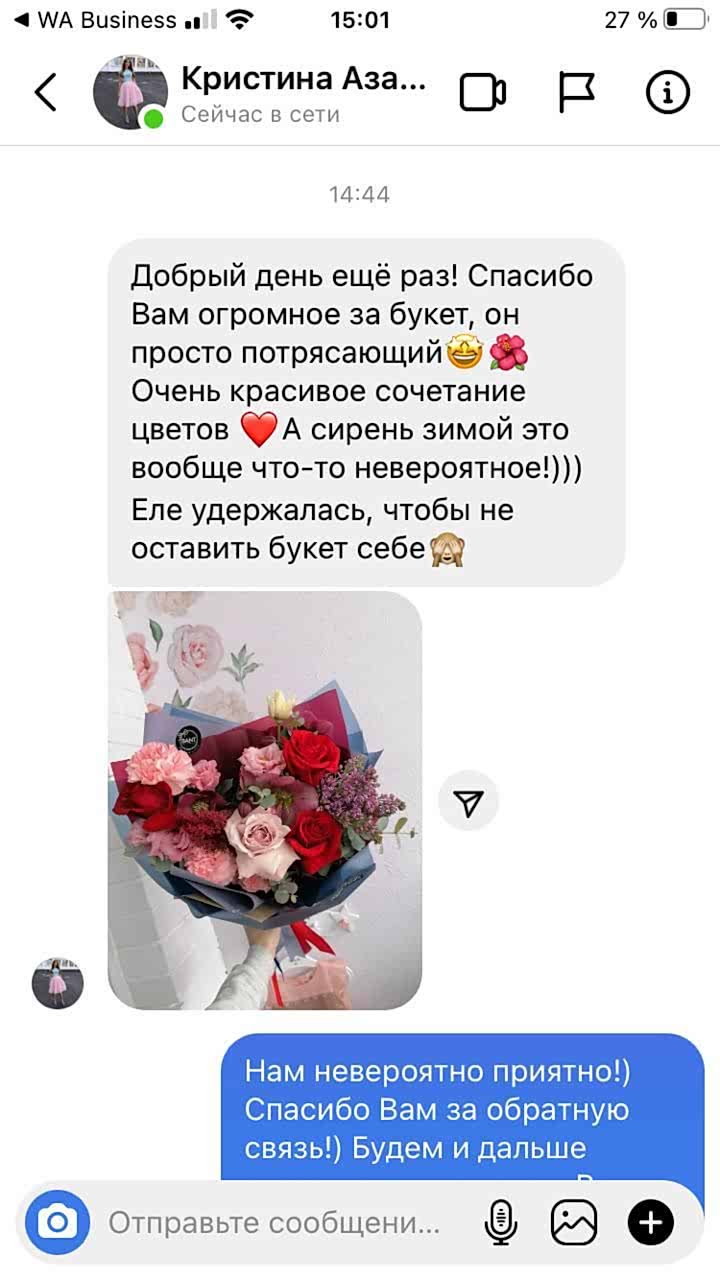This screenshot has width=720, height=1280.
Task: Open the camera to send a photo
Action: 58,1222
